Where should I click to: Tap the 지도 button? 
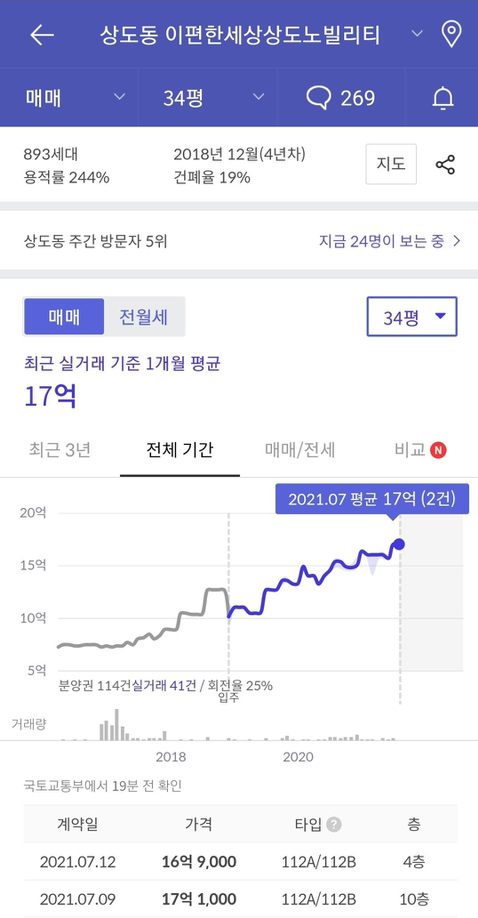pos(391,164)
